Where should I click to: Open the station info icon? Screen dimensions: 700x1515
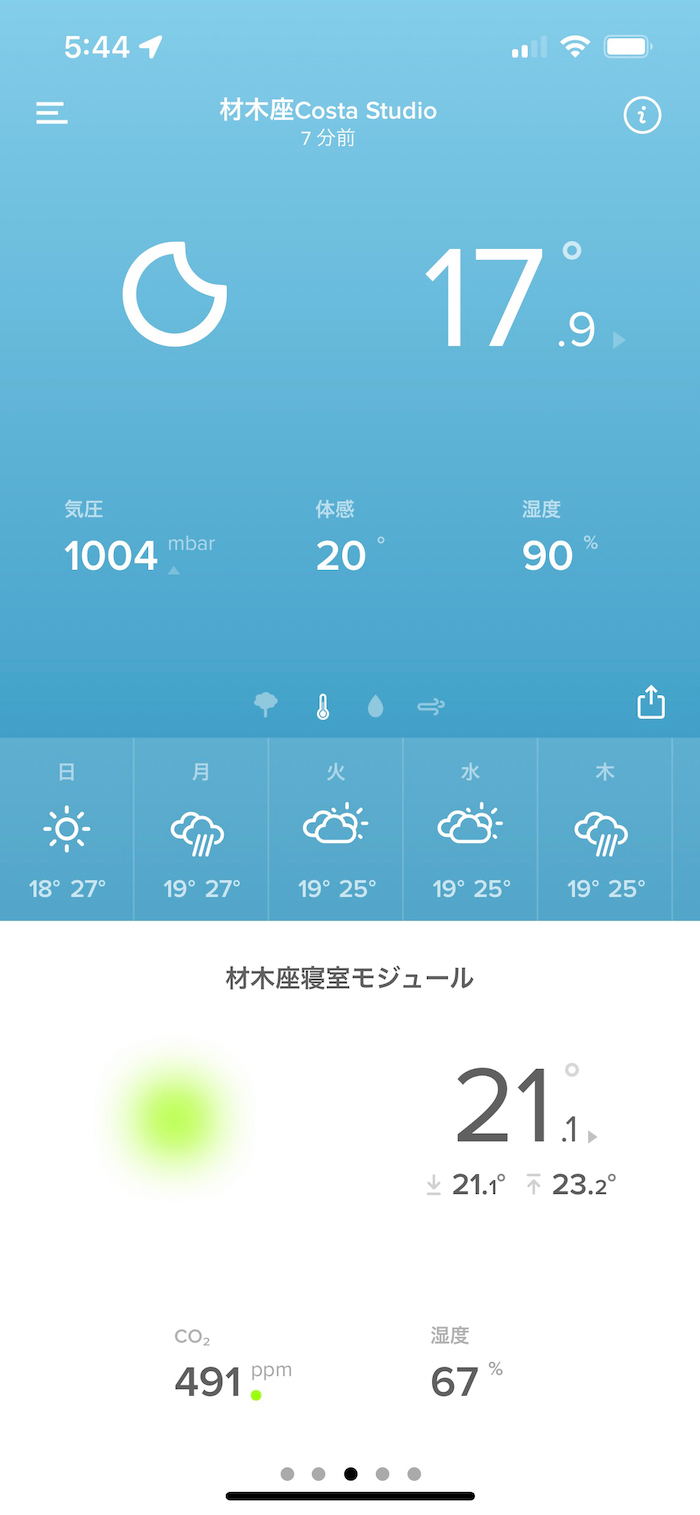pyautogui.click(x=642, y=116)
